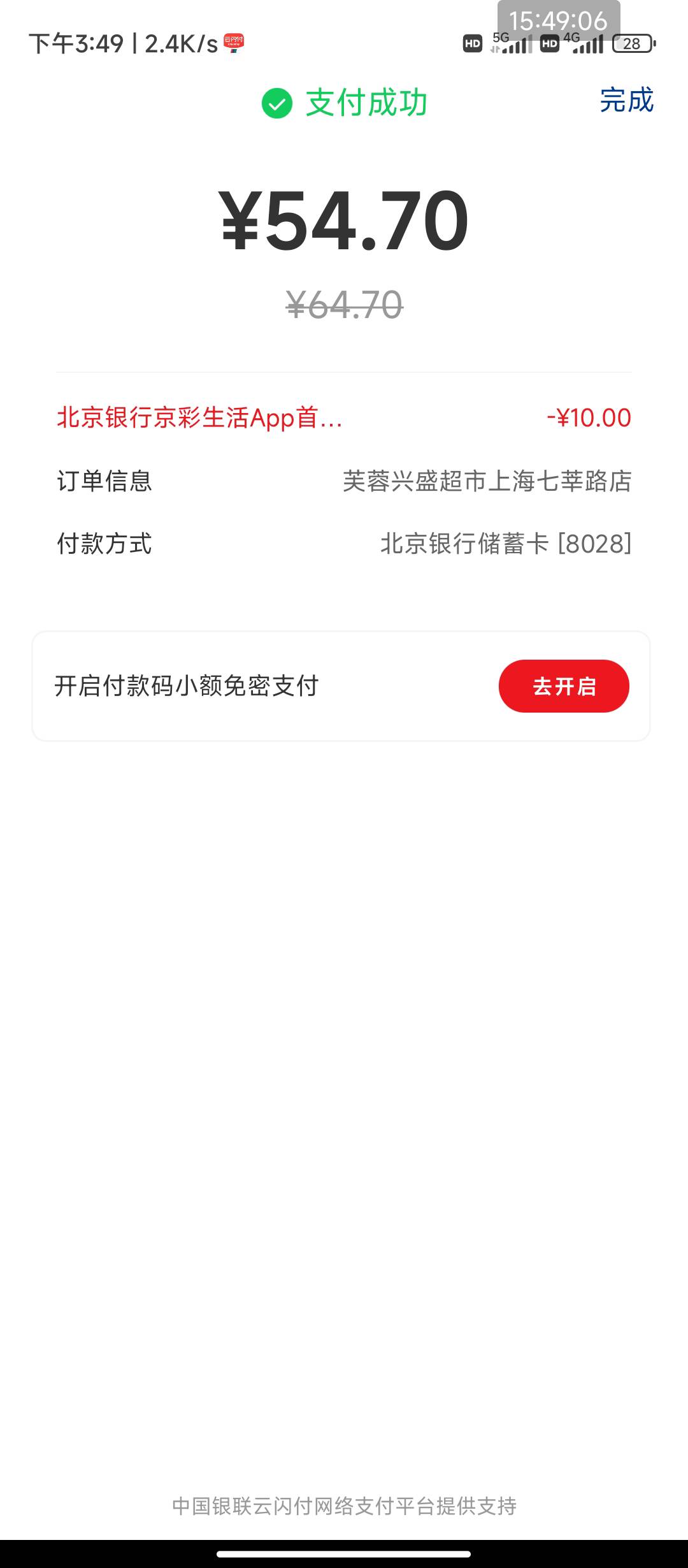This screenshot has width=688, height=1568.
Task: Tap 去开启 to enable password-free payment
Action: (x=564, y=686)
